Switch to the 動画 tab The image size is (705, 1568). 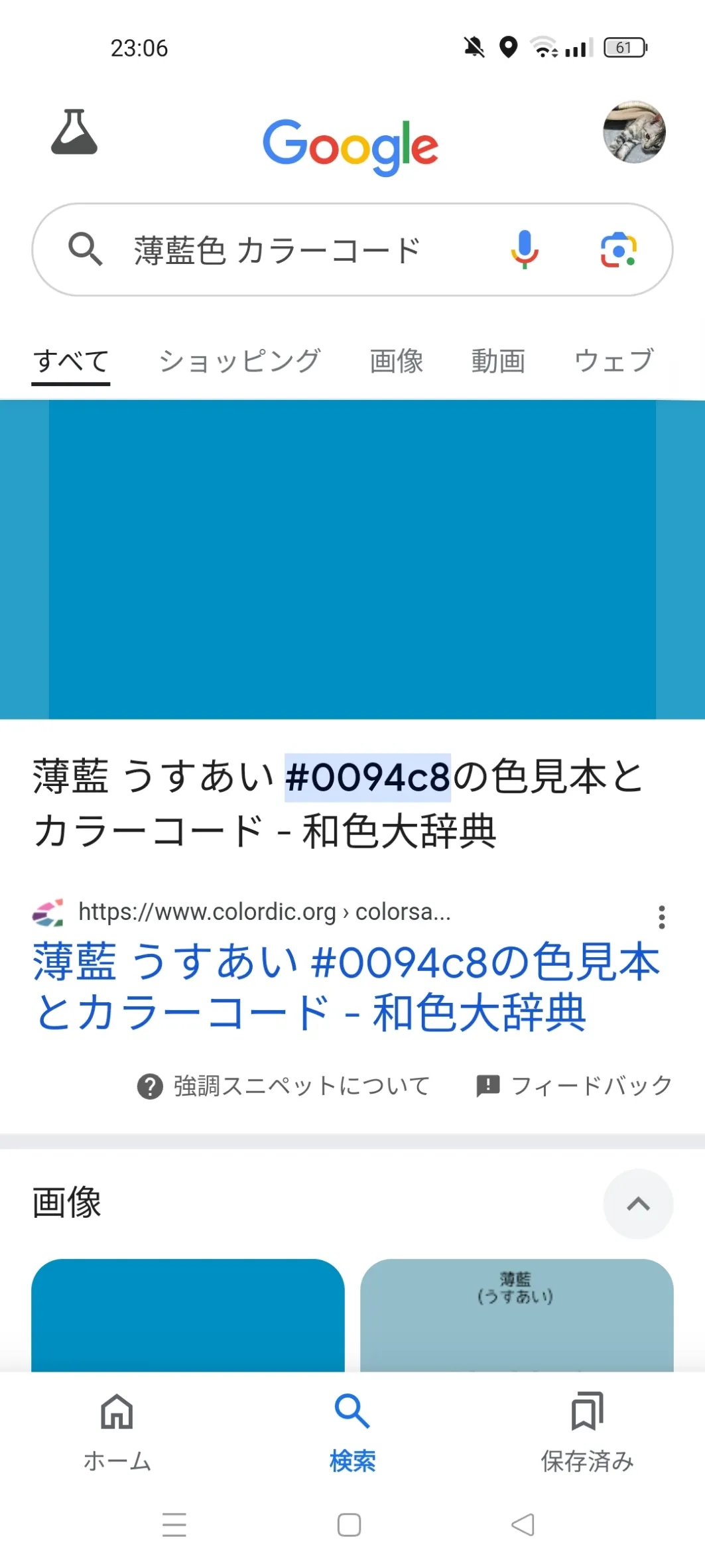pyautogui.click(x=498, y=361)
